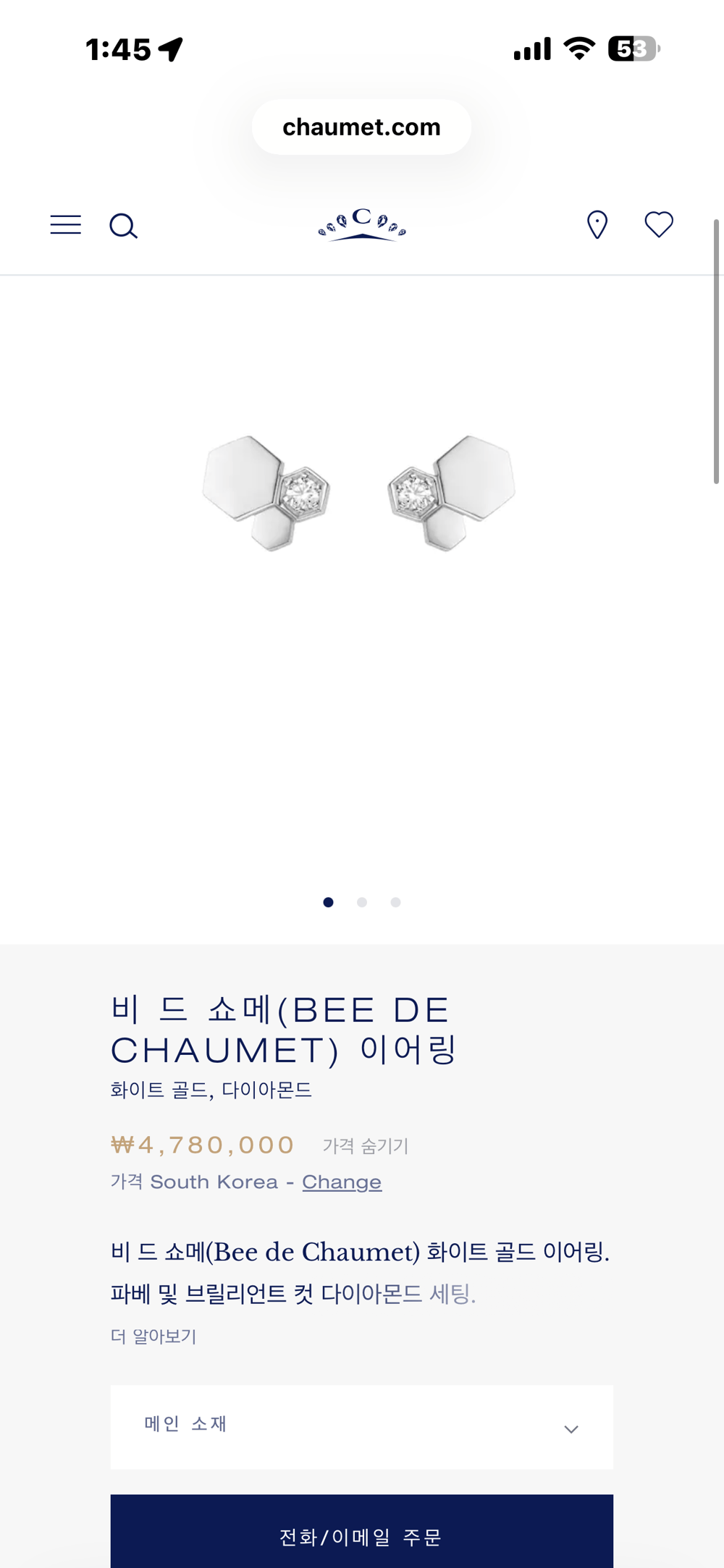The height and width of the screenshot is (1568, 724).
Task: Order by phone or email (전화/이메일 주문)
Action: point(361,1535)
